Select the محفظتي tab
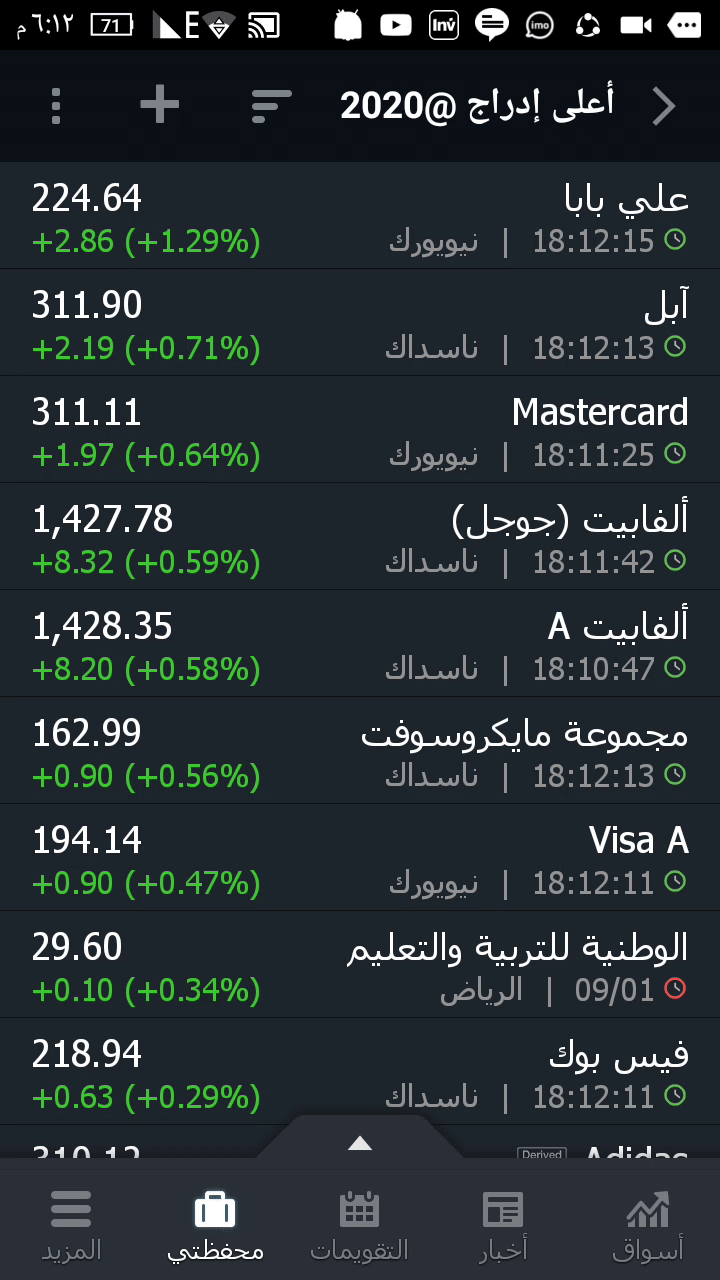Viewport: 720px width, 1280px height. [215, 1225]
